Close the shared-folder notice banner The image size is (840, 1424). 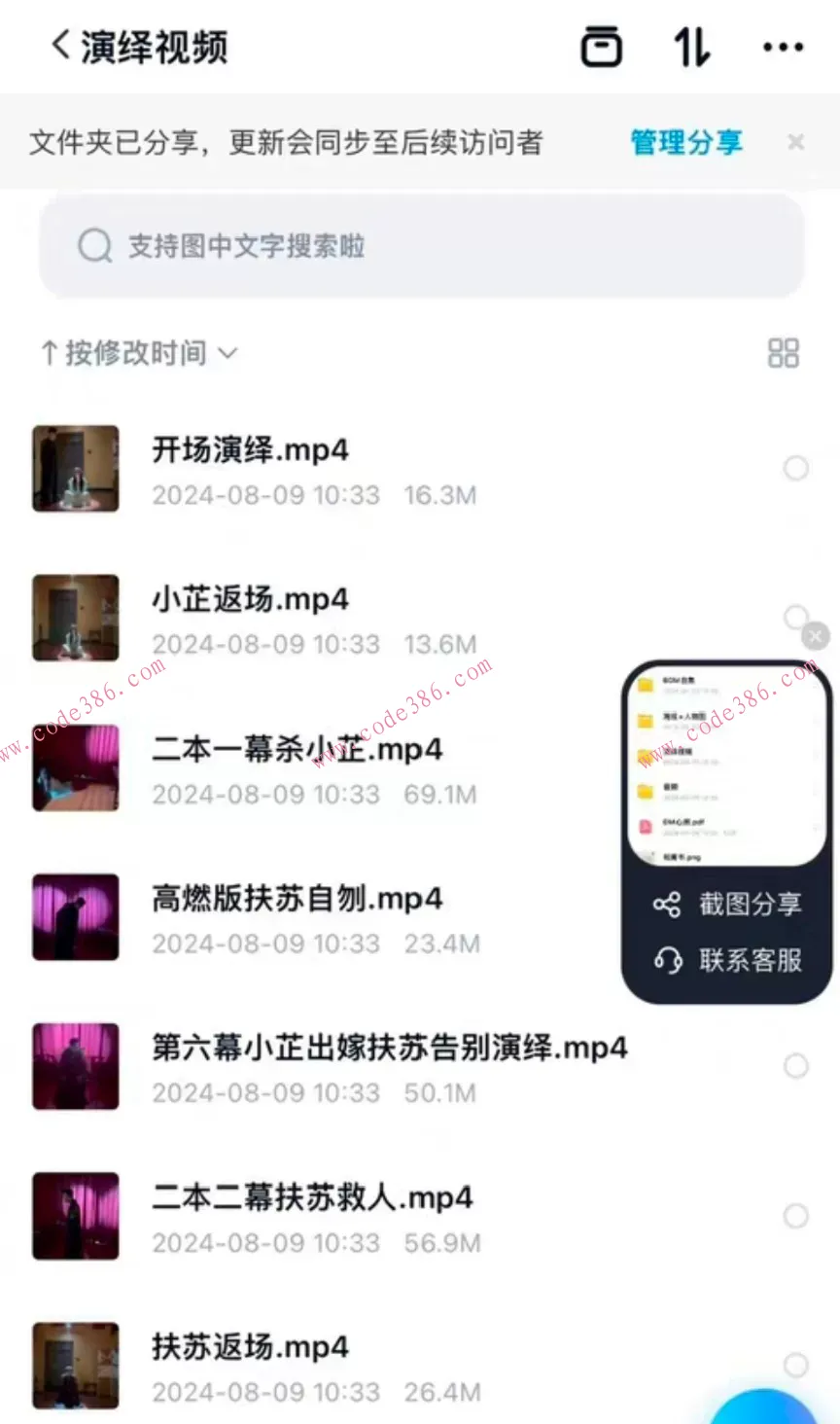coord(795,142)
